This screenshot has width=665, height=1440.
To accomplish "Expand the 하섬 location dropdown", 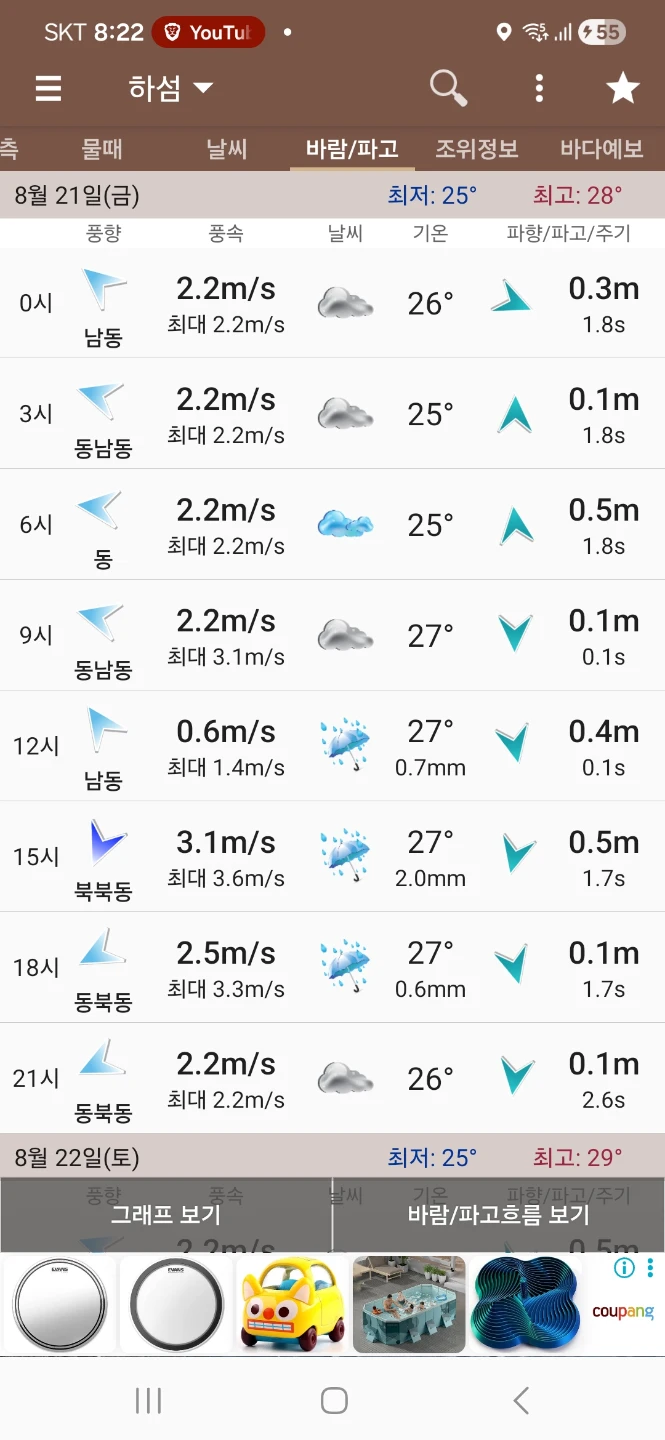I will 171,89.
